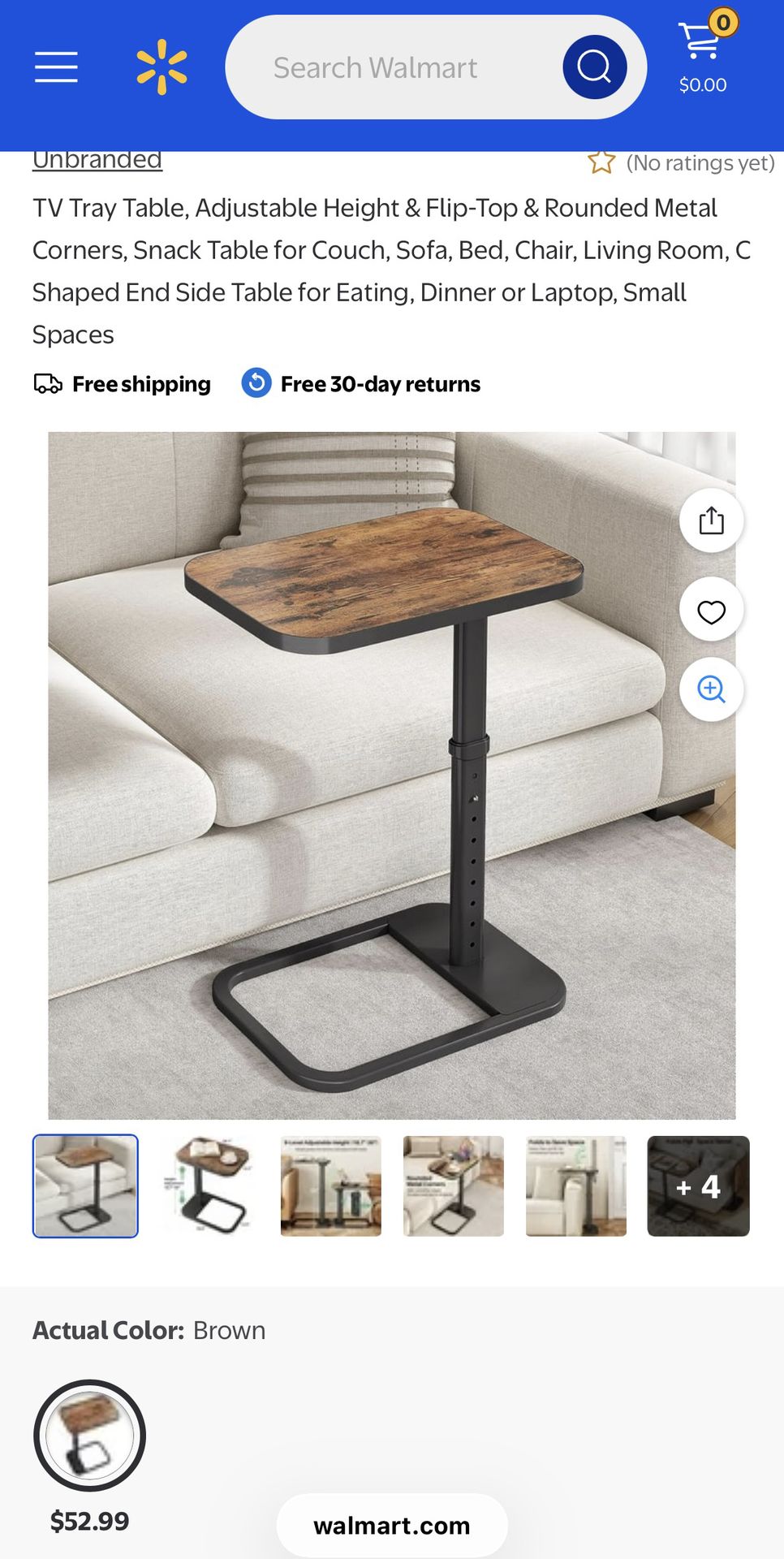Open the hamburger menu

(x=56, y=67)
